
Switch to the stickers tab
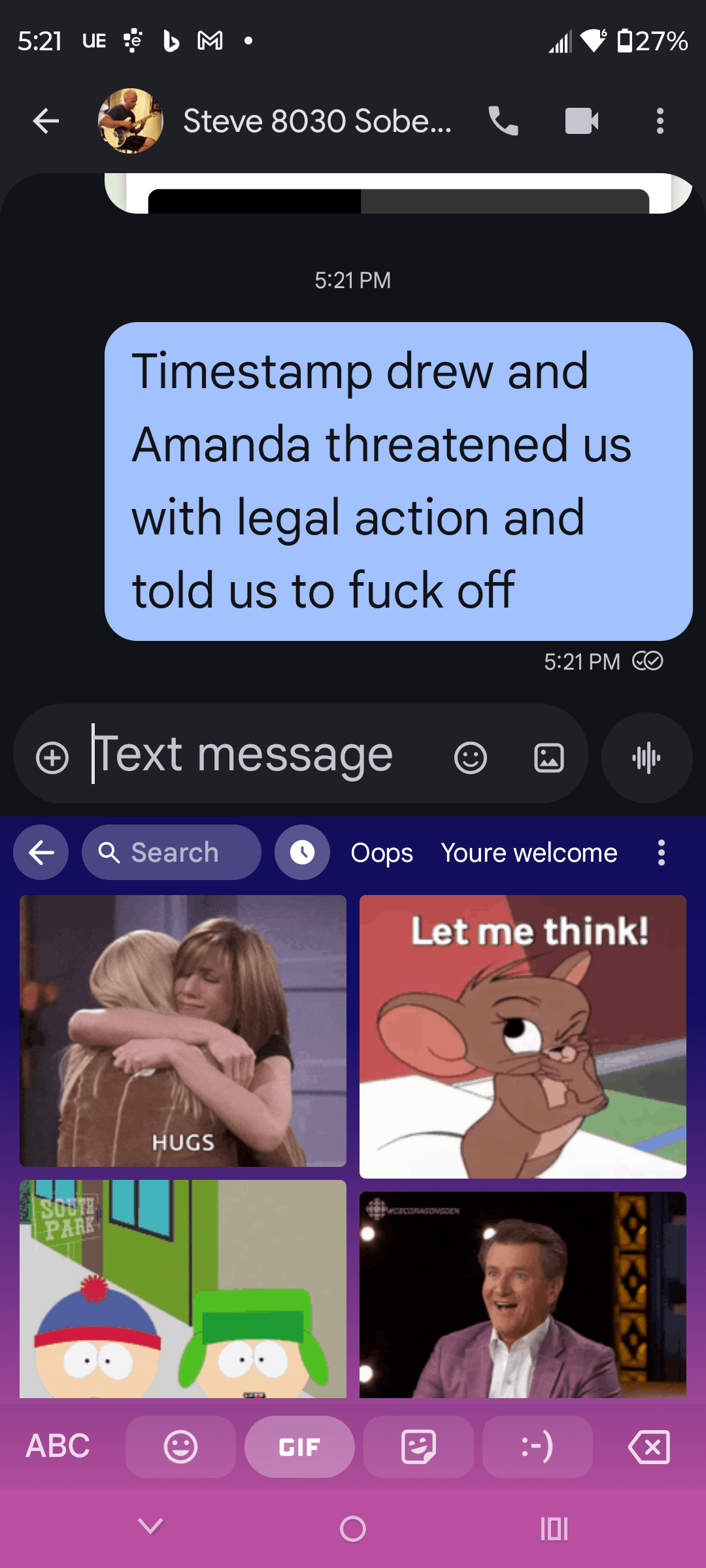click(418, 1446)
